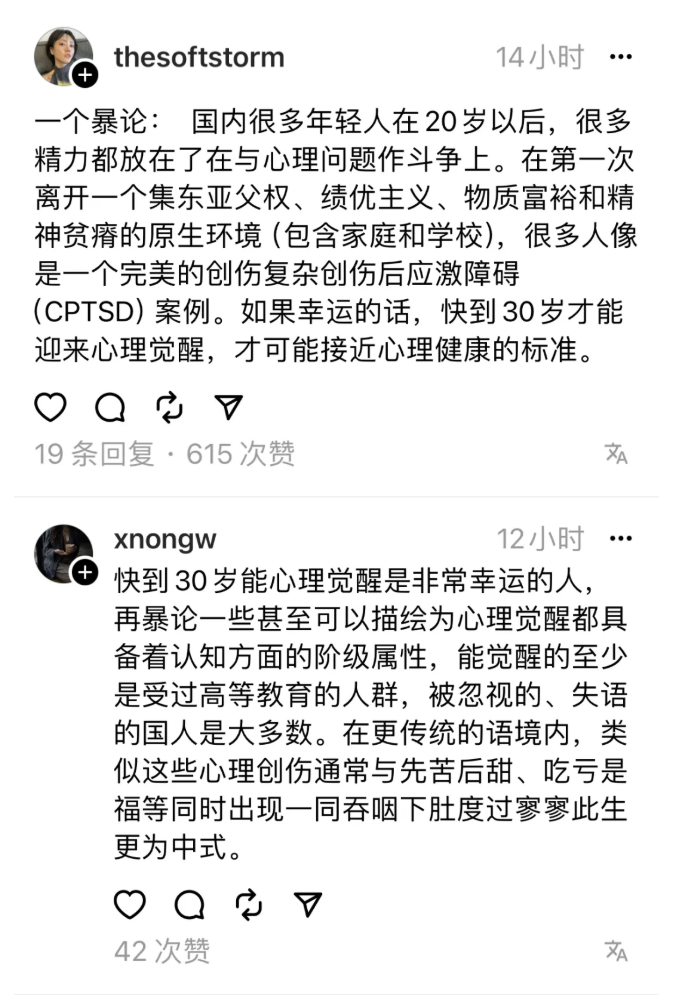Translate thesoftstorm's post
This screenshot has width=692, height=1006.
pos(617,454)
